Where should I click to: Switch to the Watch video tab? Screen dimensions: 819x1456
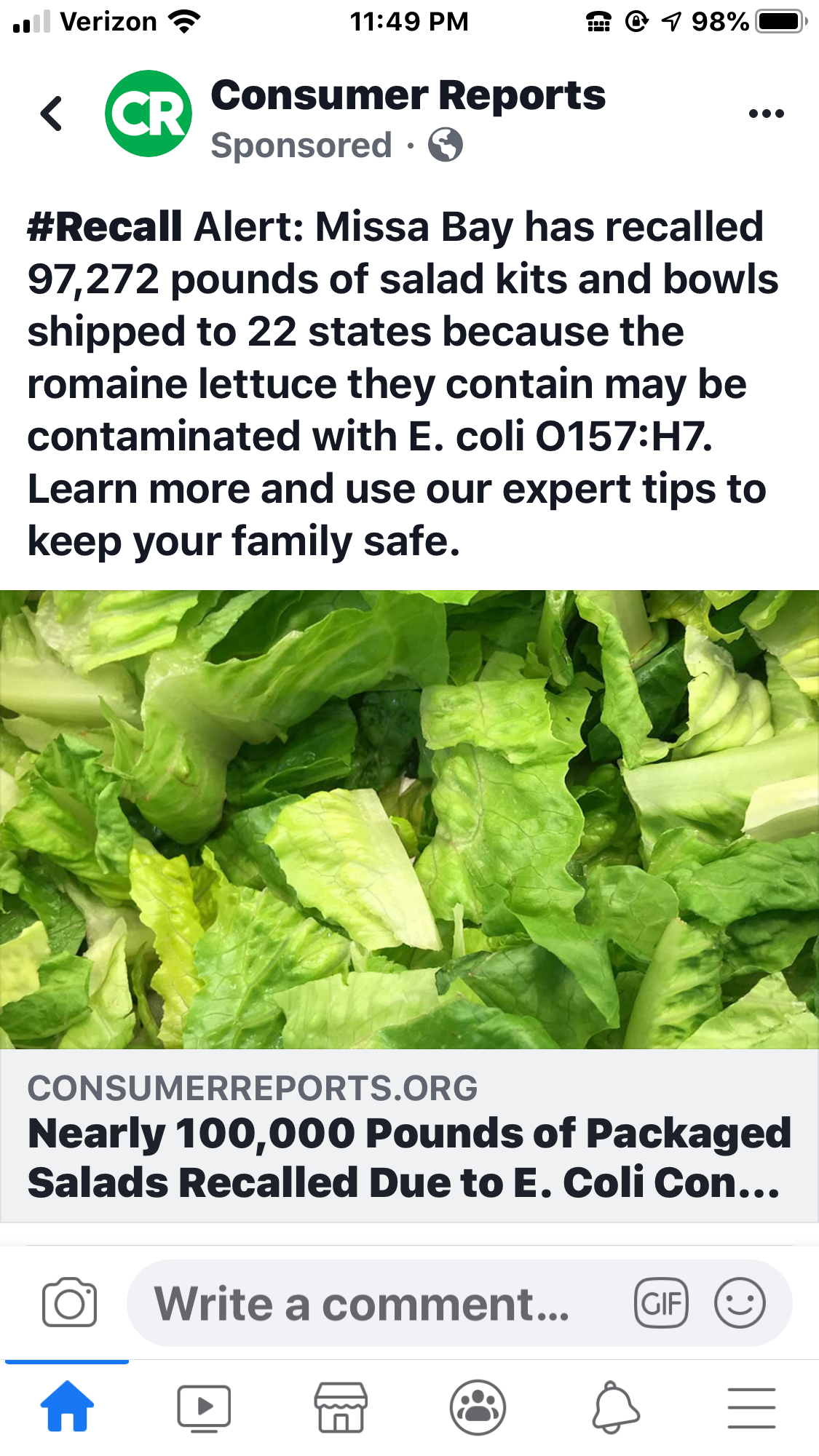pyautogui.click(x=204, y=1407)
